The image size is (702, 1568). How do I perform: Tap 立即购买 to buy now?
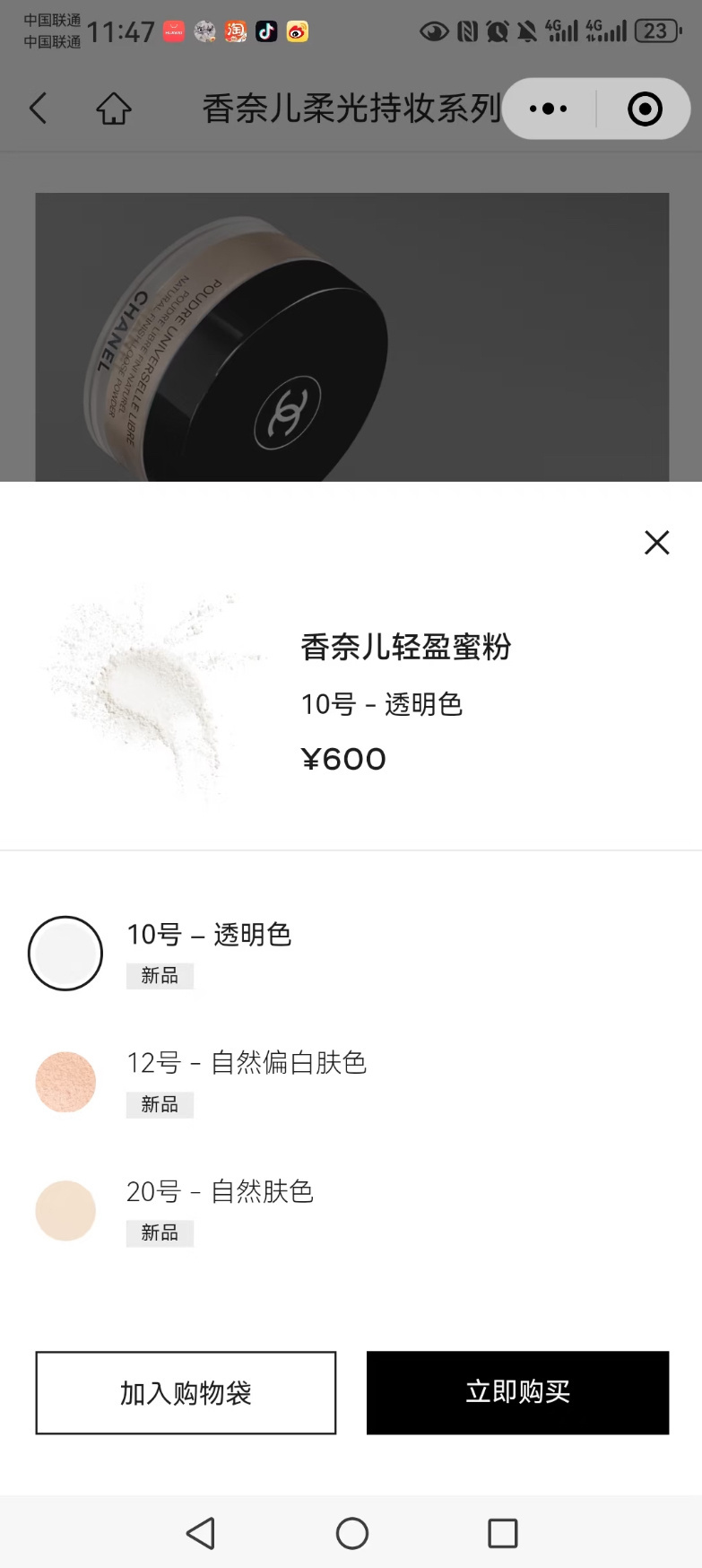tap(517, 1392)
